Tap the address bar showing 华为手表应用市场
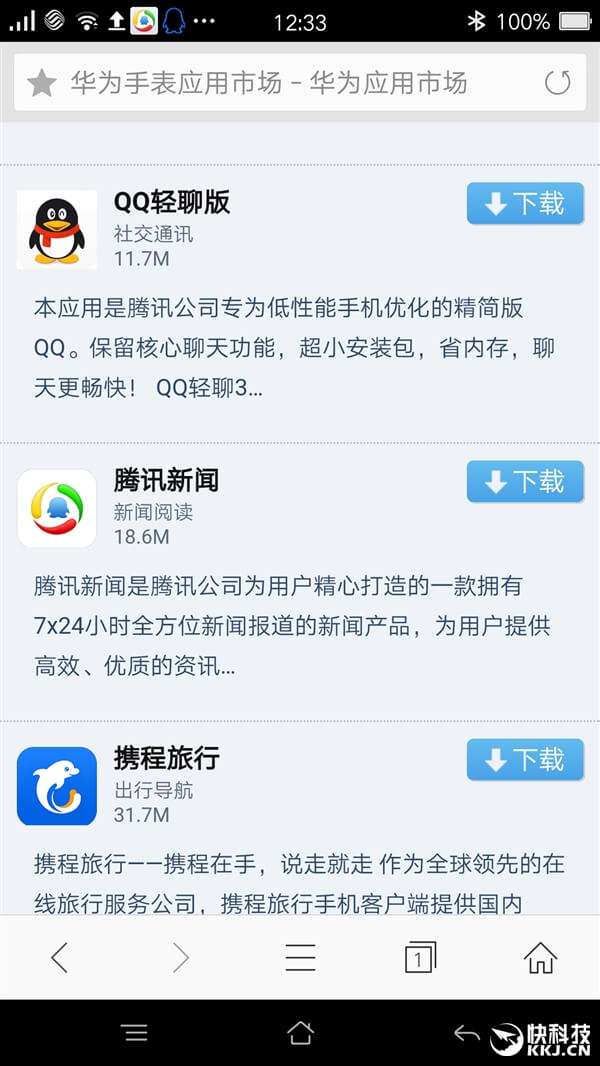Screen dimensions: 600x1066 click(300, 82)
